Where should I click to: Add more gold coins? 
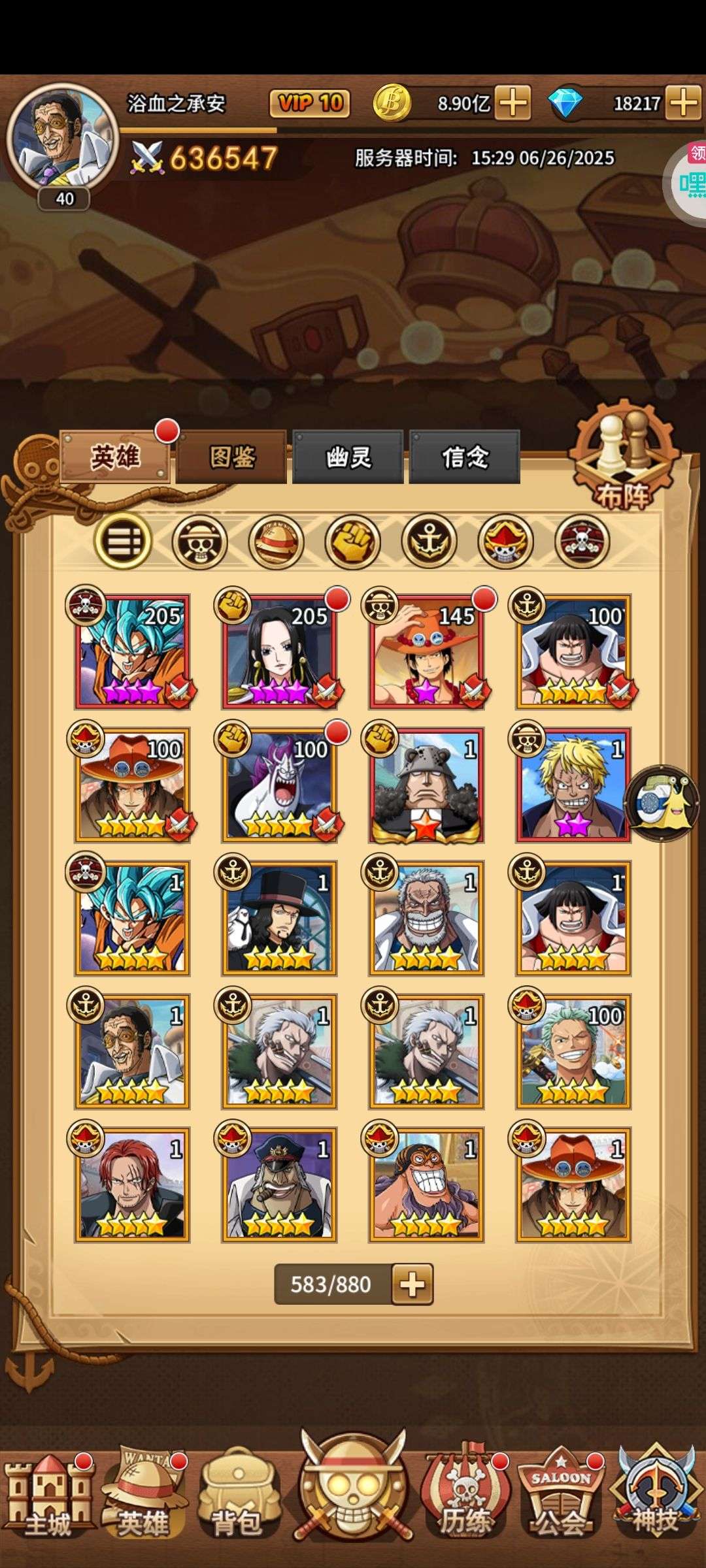pyautogui.click(x=513, y=103)
